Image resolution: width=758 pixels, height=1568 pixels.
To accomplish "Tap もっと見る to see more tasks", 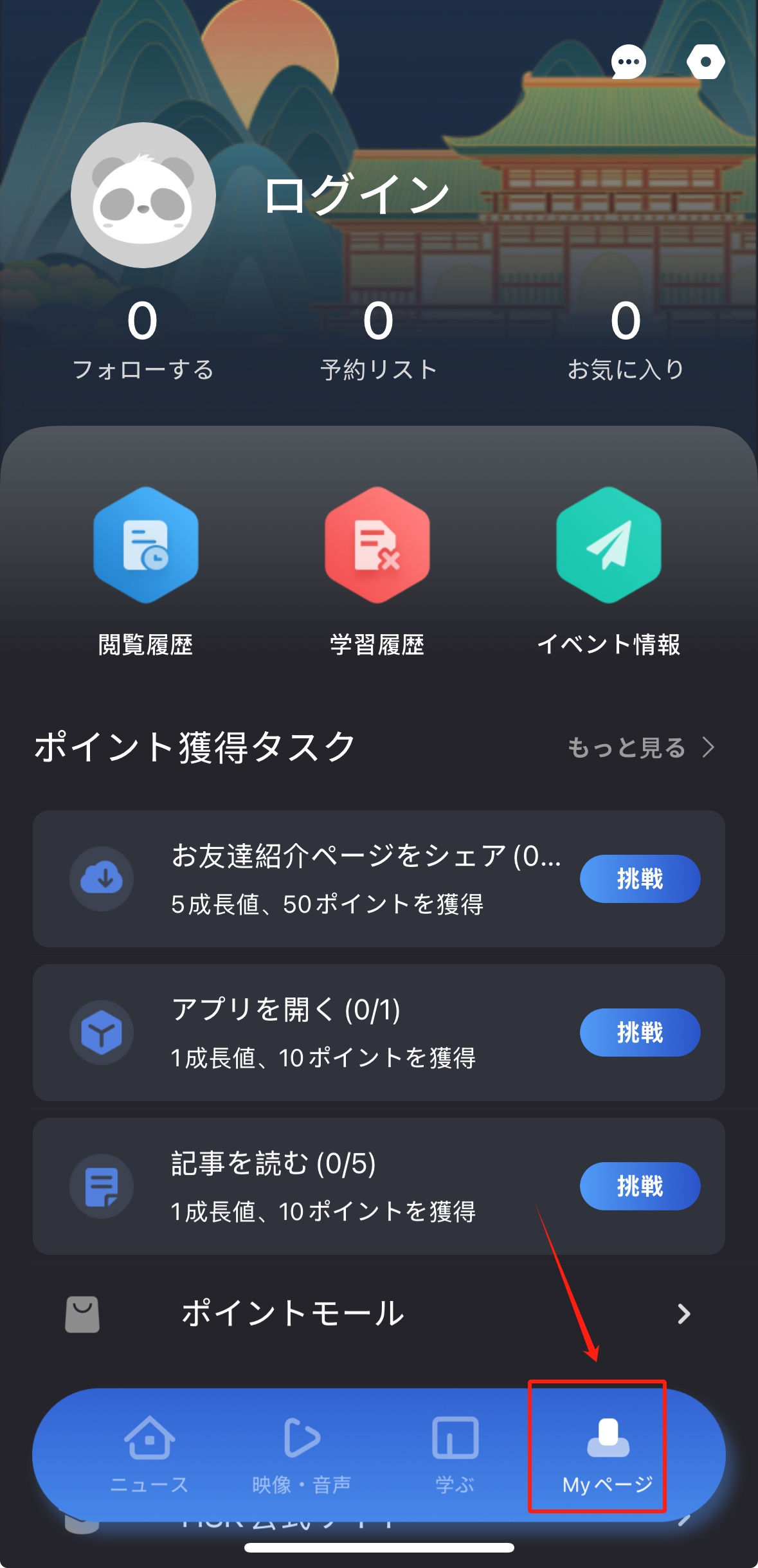I will pos(640,747).
